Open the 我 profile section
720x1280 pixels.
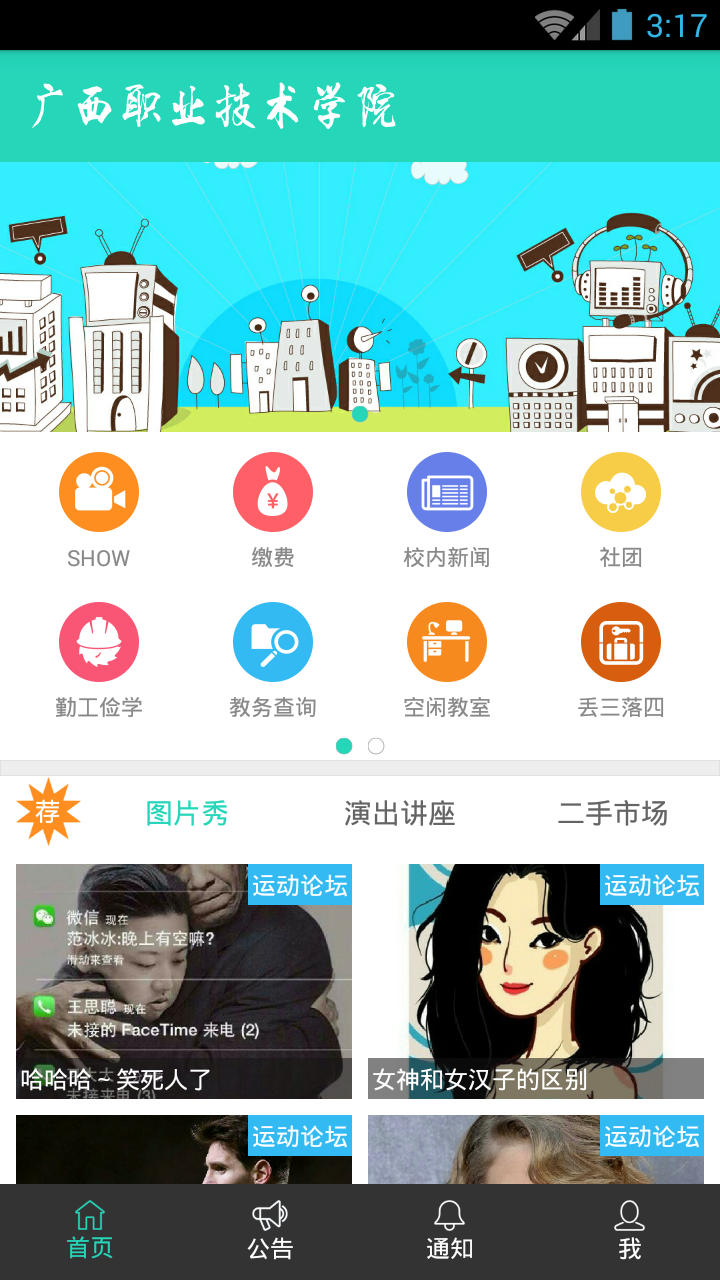[630, 1230]
